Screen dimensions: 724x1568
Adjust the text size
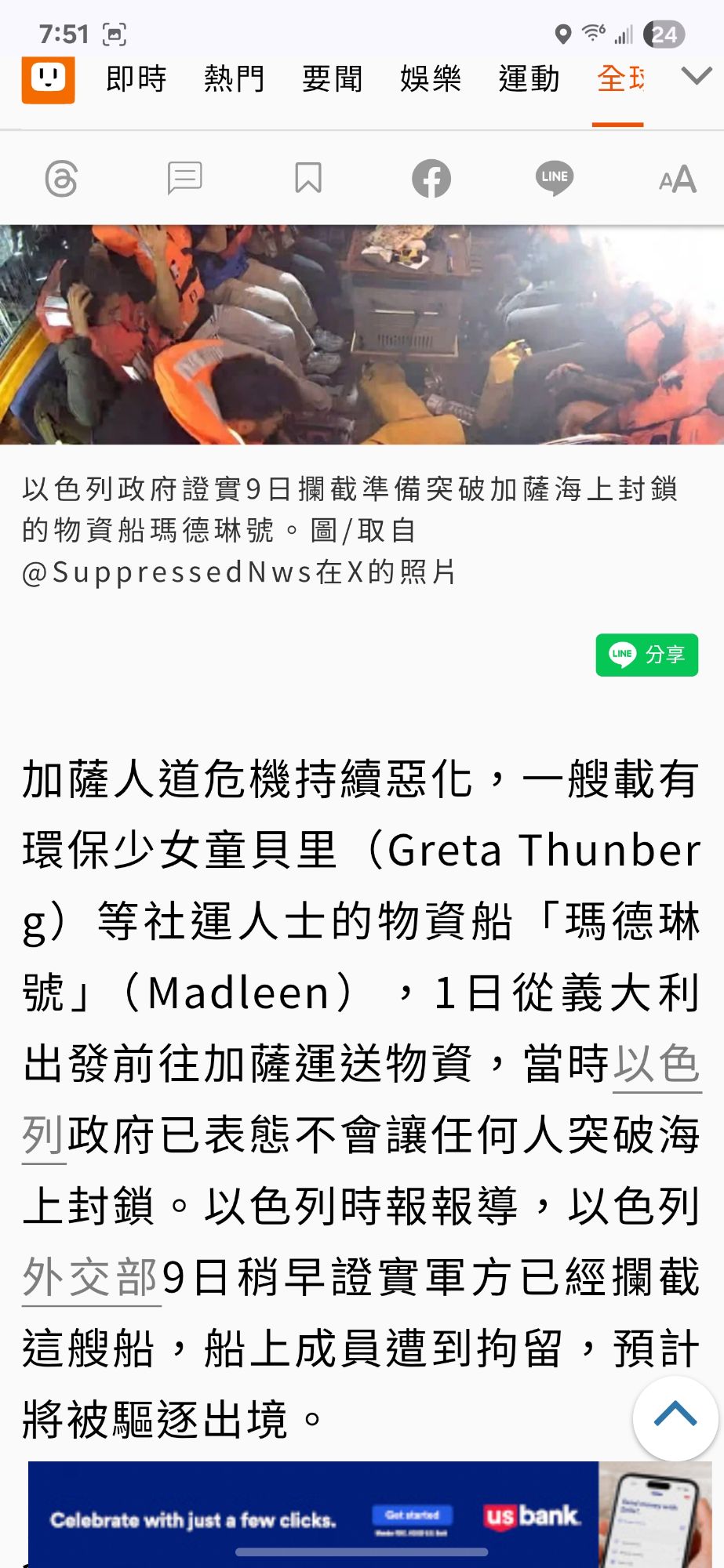tap(677, 180)
